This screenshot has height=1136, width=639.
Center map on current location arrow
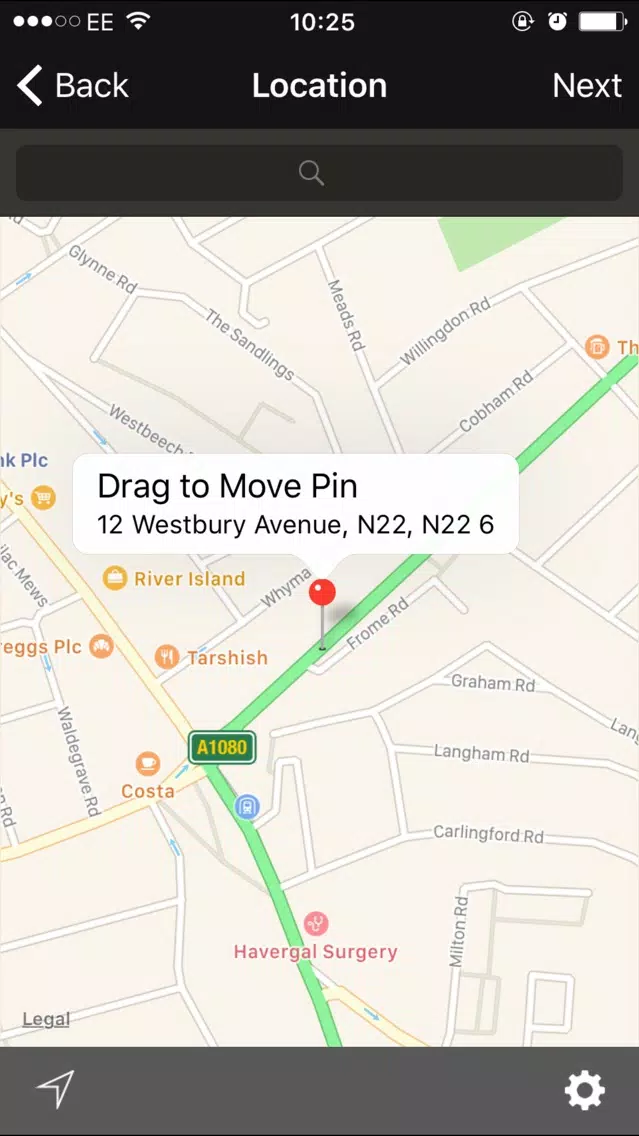pyautogui.click(x=56, y=1089)
